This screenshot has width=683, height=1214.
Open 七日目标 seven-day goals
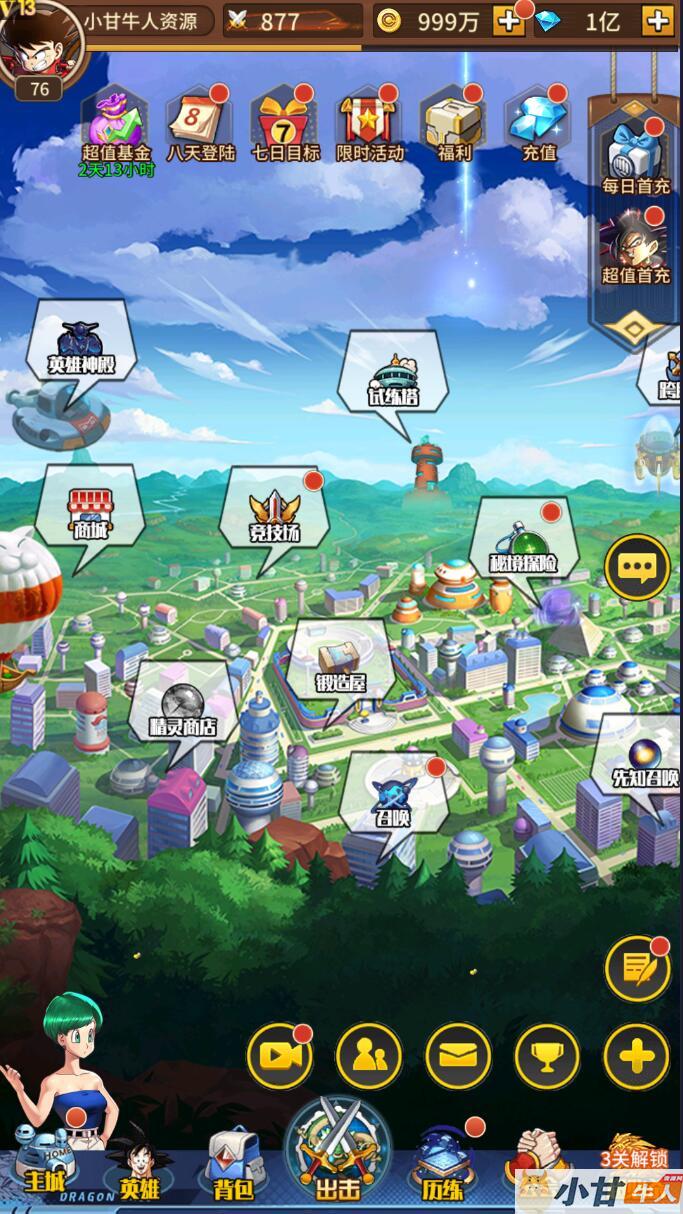coord(284,127)
